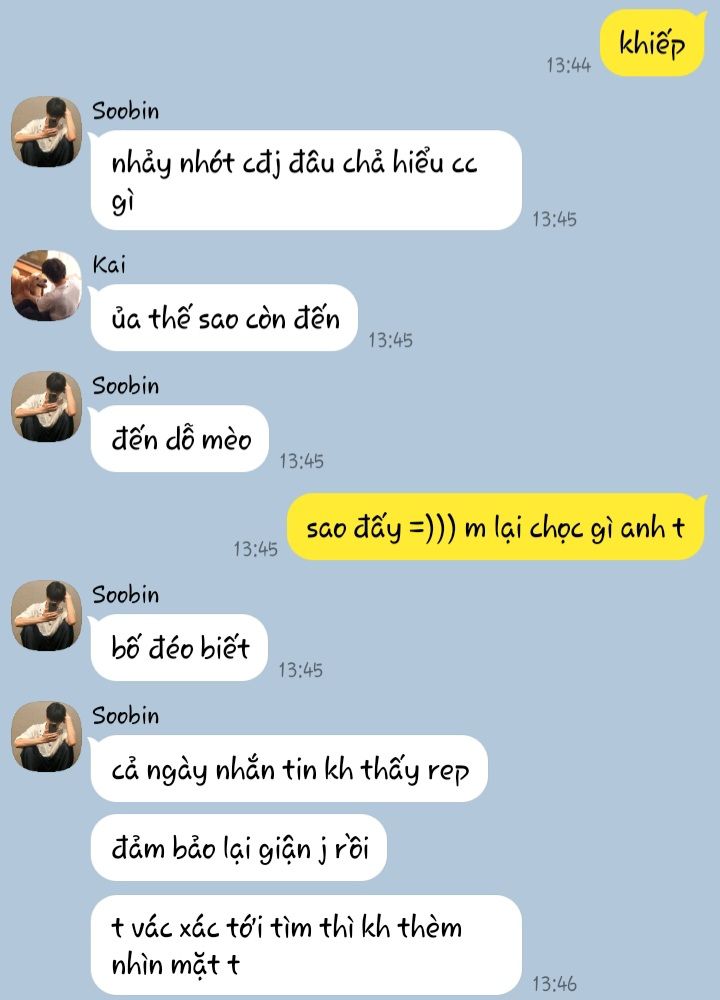
Task: Open Soobin's profile beside "bố đéo biết"
Action: tap(46, 615)
